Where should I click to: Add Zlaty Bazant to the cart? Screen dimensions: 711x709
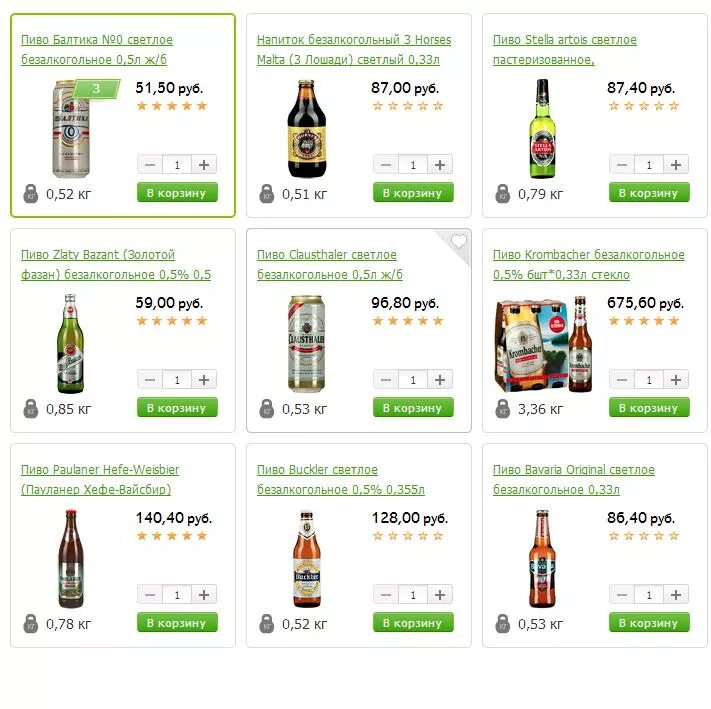177,408
